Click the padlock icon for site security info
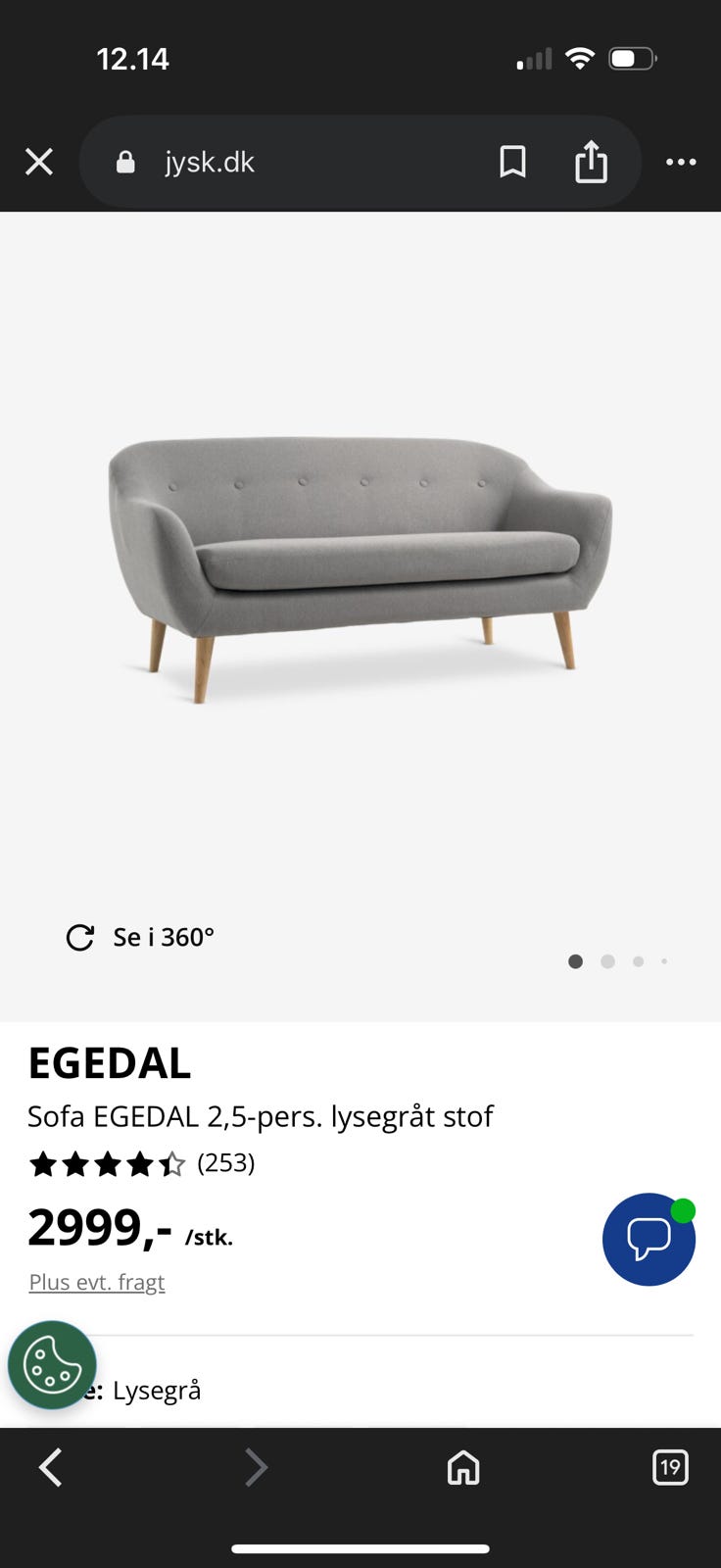The width and height of the screenshot is (721, 1568). point(125,162)
